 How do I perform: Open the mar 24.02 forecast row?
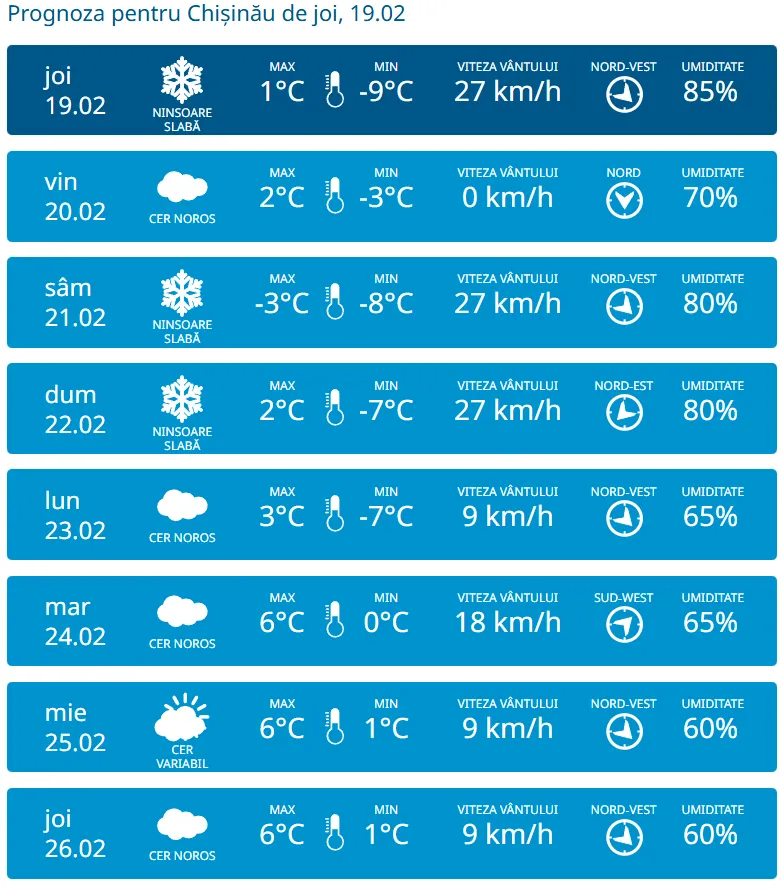point(76,621)
